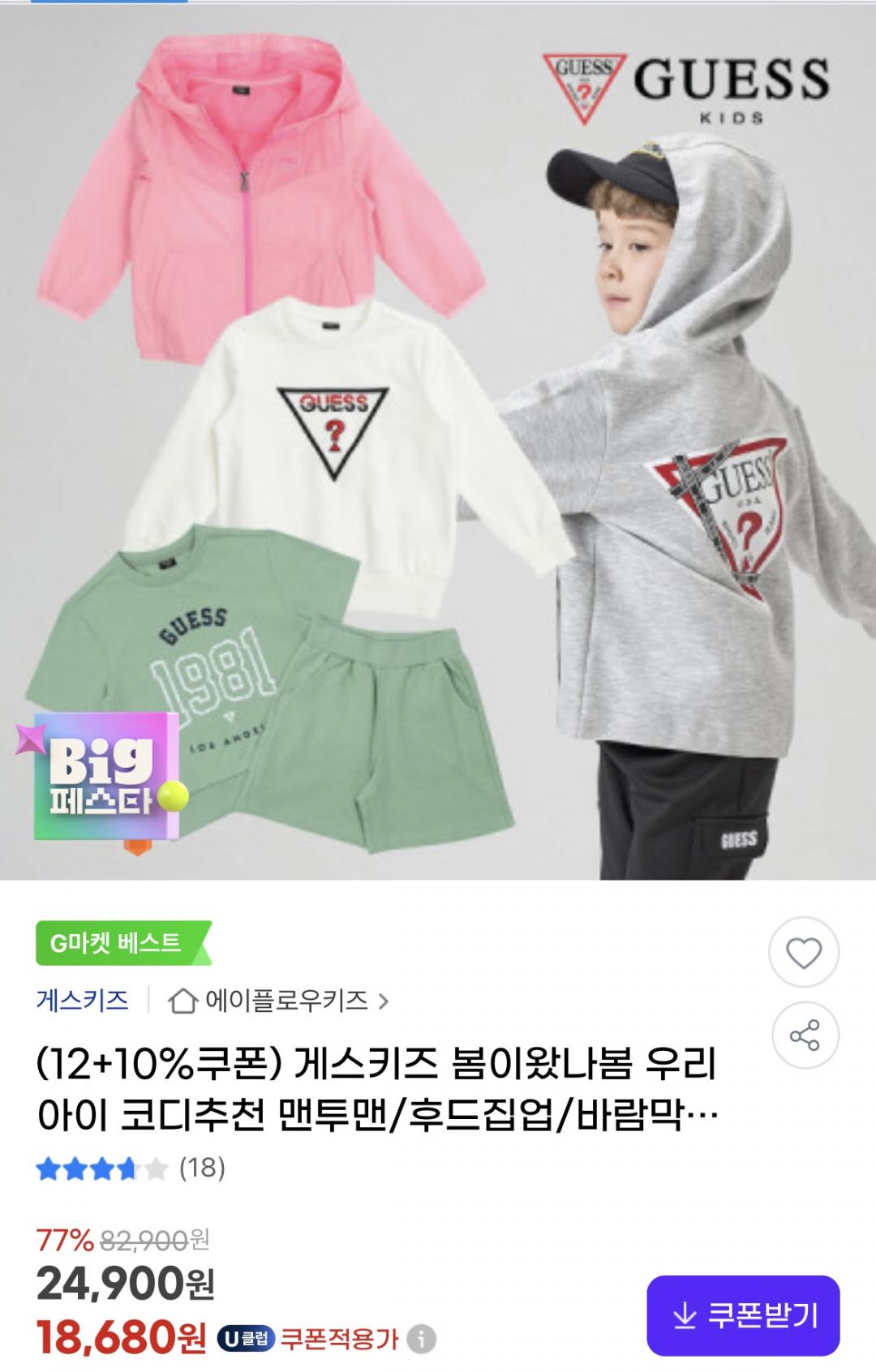Tap the 쿠폰받기 coupon download button
The width and height of the screenshot is (876, 1372).
743,1315
